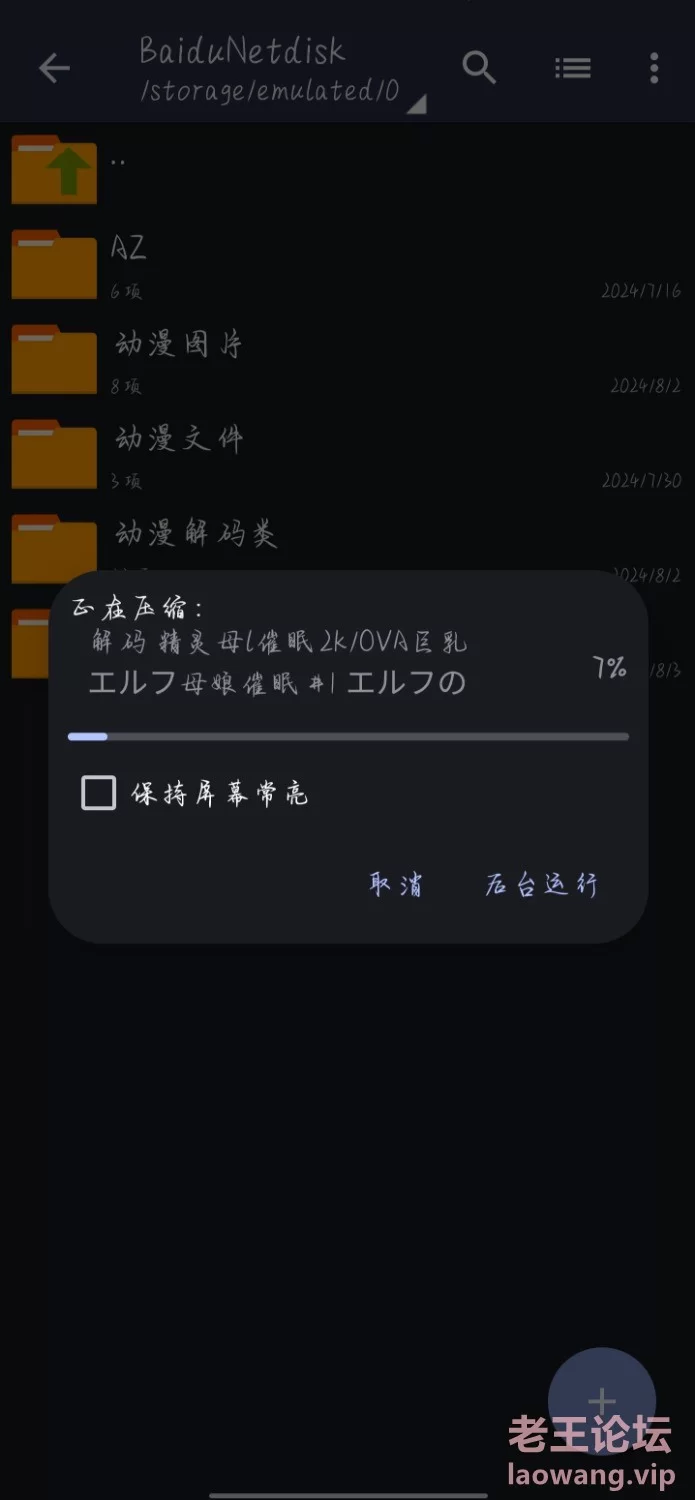This screenshot has width=695, height=1500.
Task: Cancel compression with 取消
Action: (x=396, y=885)
